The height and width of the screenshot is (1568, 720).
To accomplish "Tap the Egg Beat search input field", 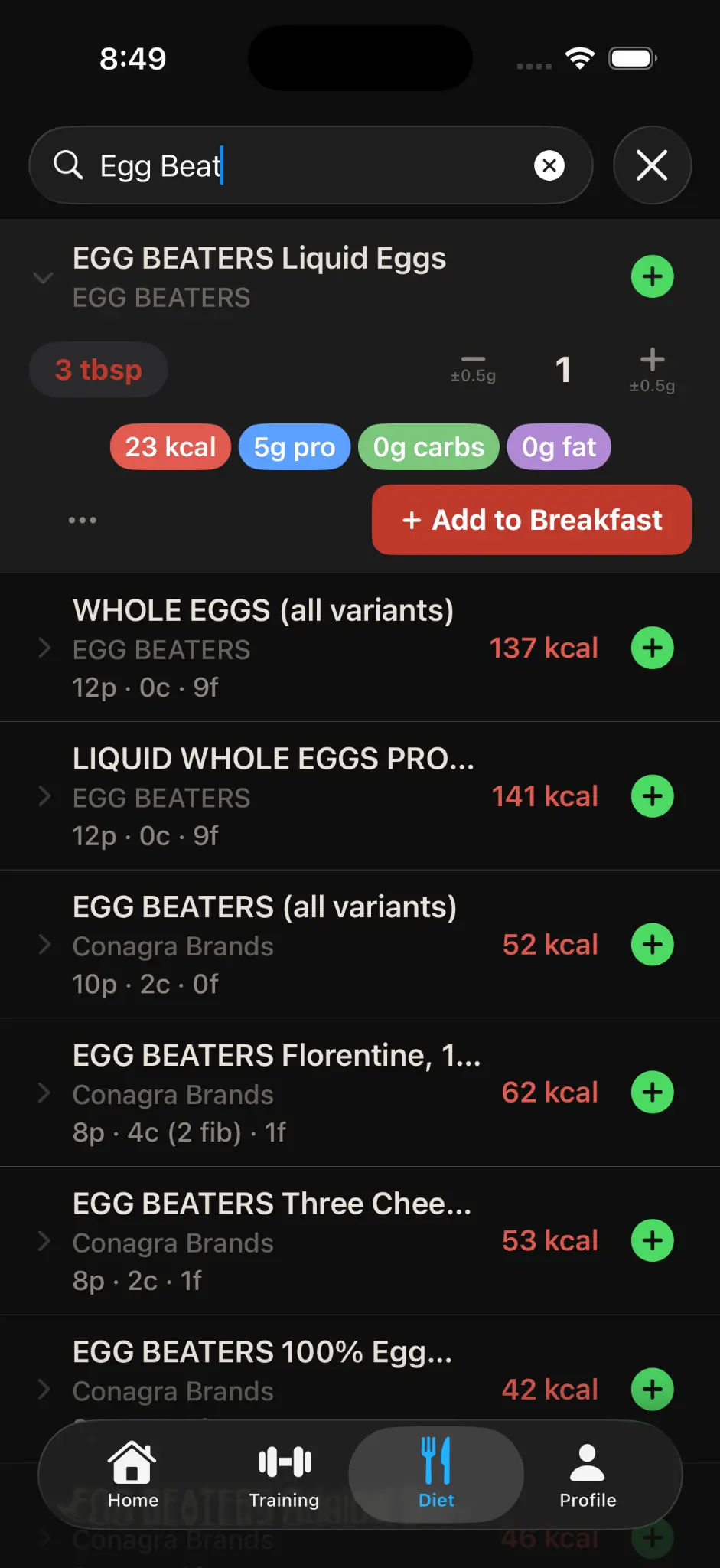I will click(306, 165).
